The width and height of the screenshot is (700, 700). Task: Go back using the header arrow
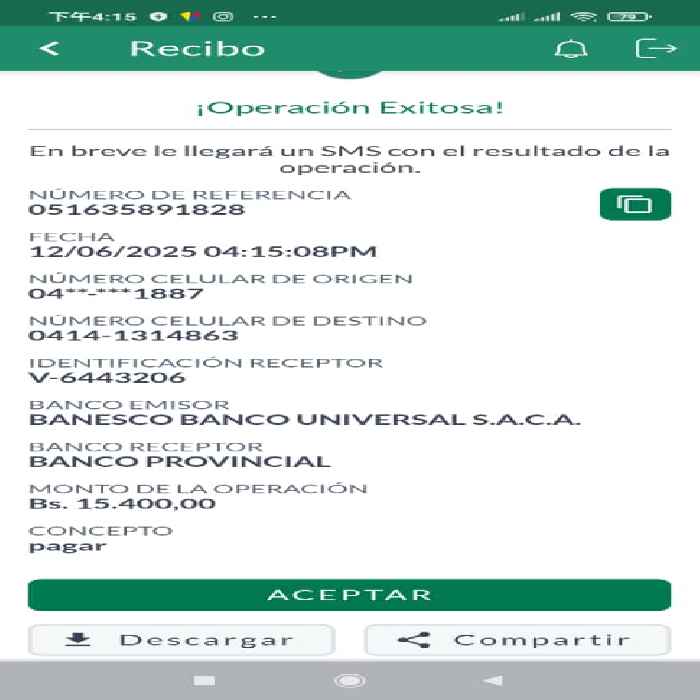tap(49, 48)
